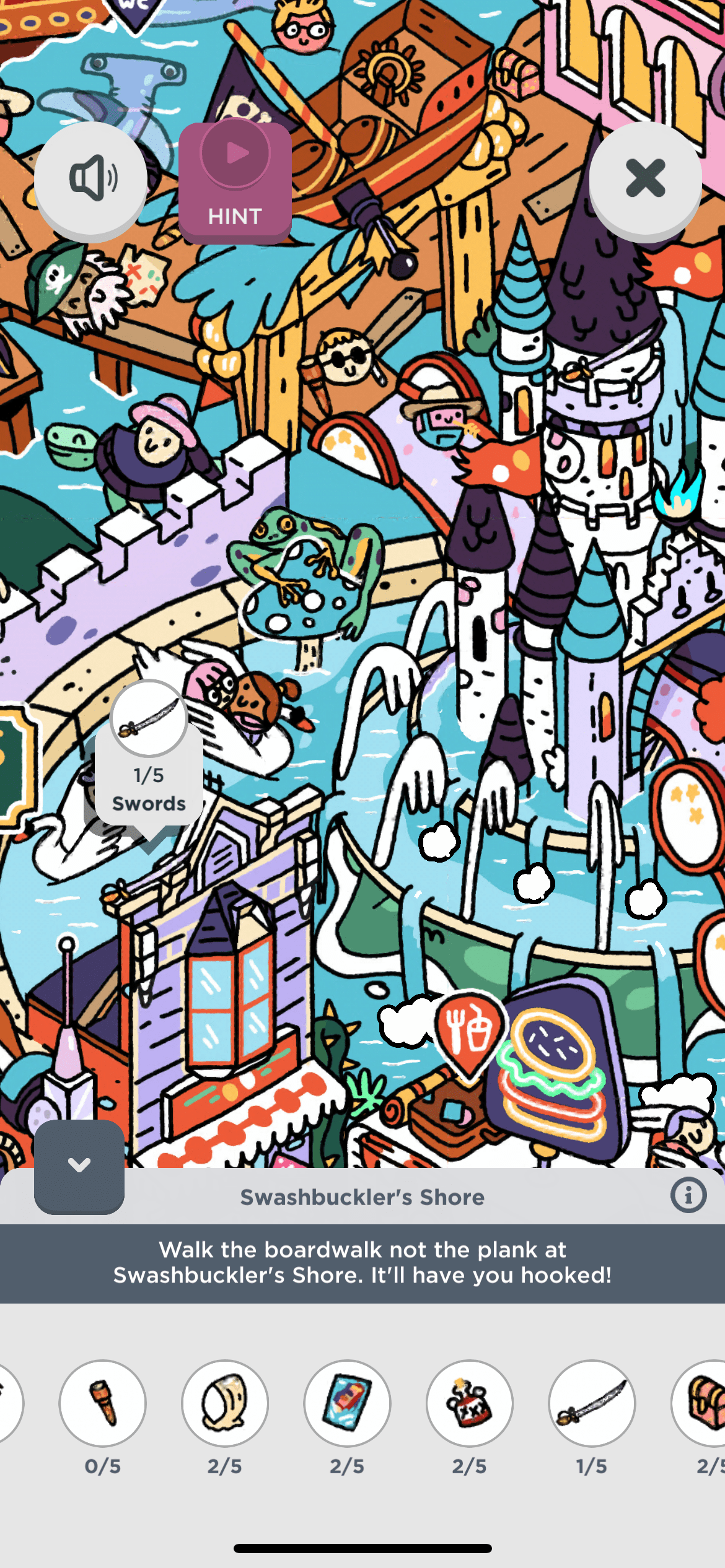Select the sword item showing 1/5

(592, 1403)
